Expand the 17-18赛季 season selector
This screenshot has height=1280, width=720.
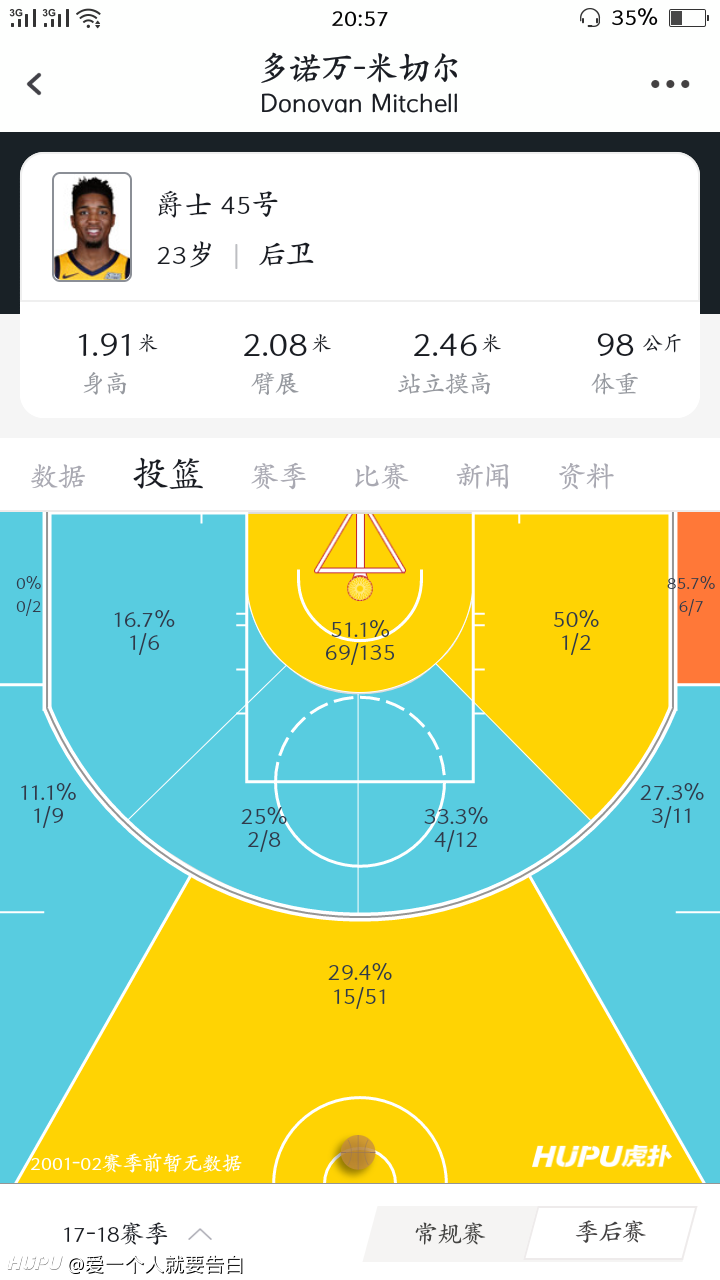(137, 1234)
